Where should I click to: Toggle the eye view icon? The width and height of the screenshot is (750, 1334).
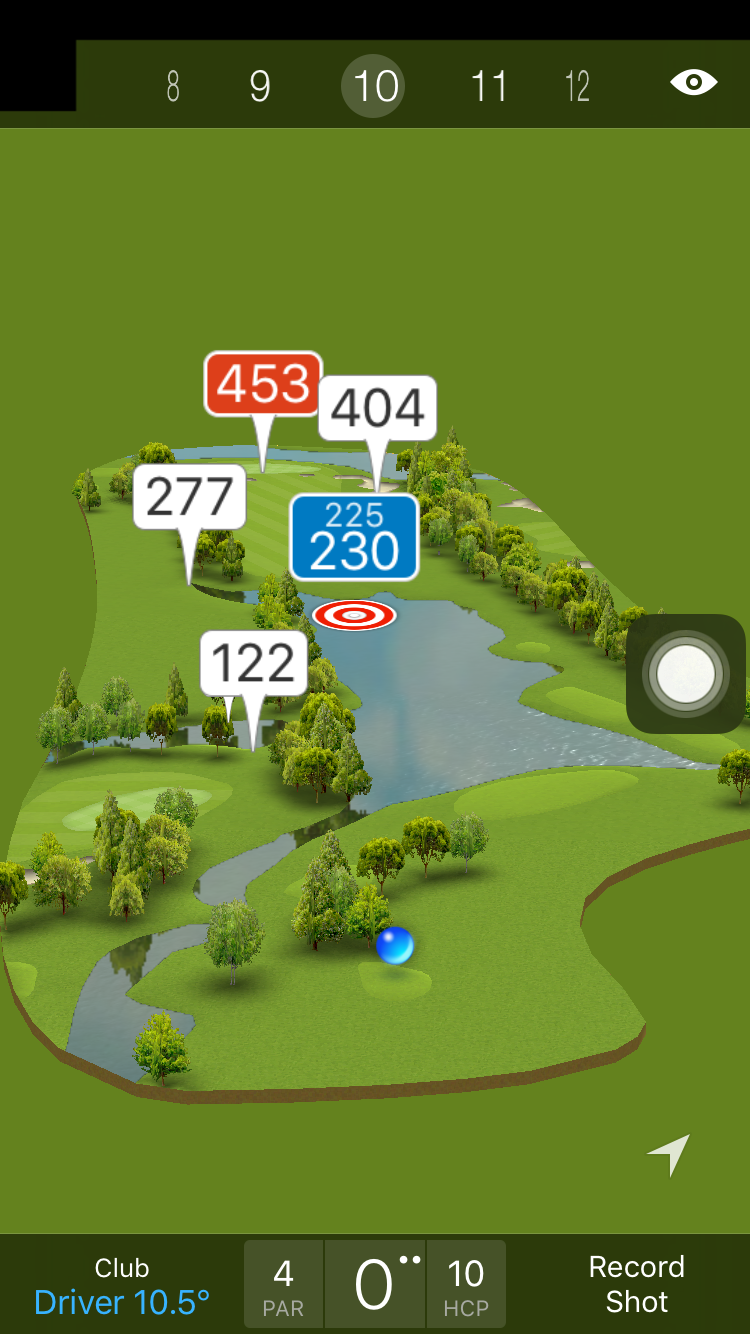click(x=693, y=82)
